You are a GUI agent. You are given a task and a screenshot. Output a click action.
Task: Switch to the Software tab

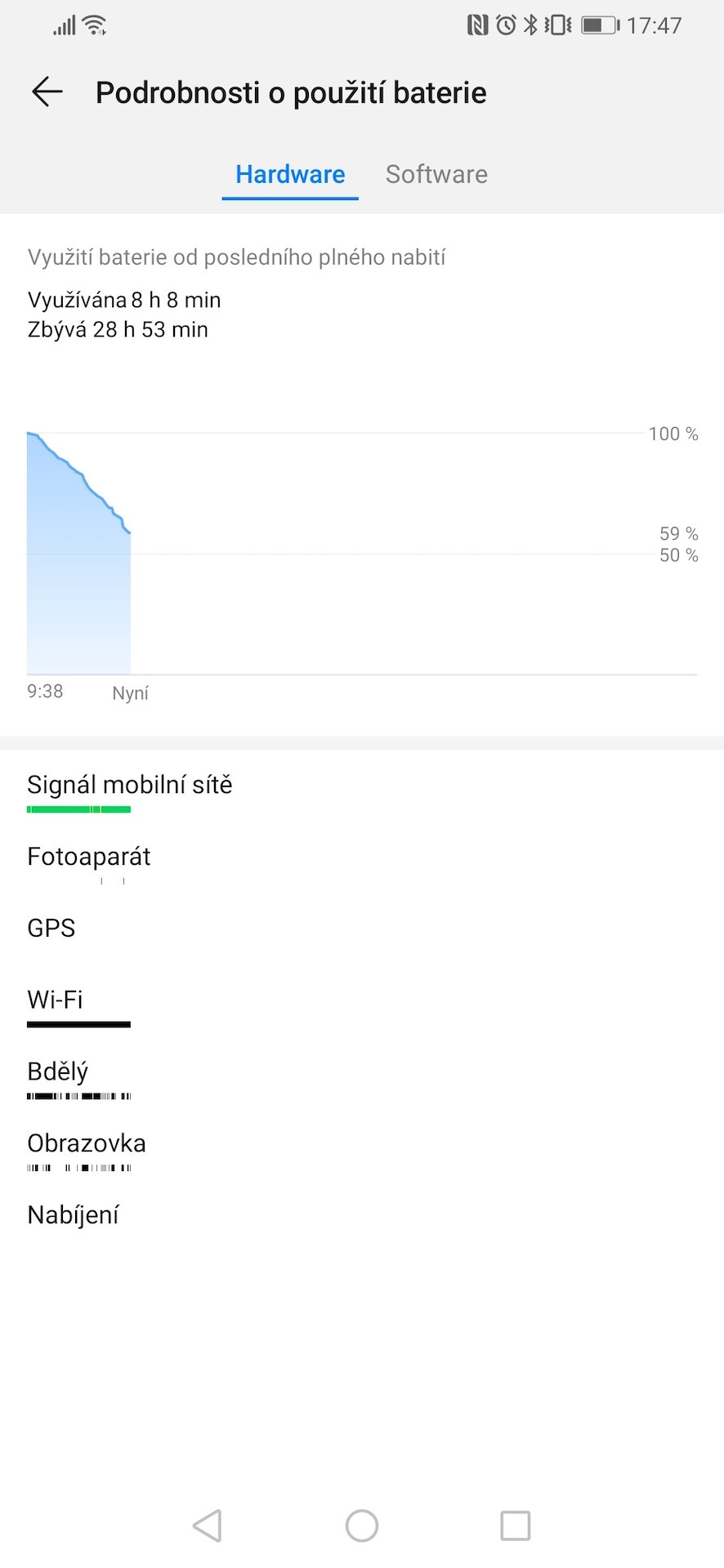[436, 174]
